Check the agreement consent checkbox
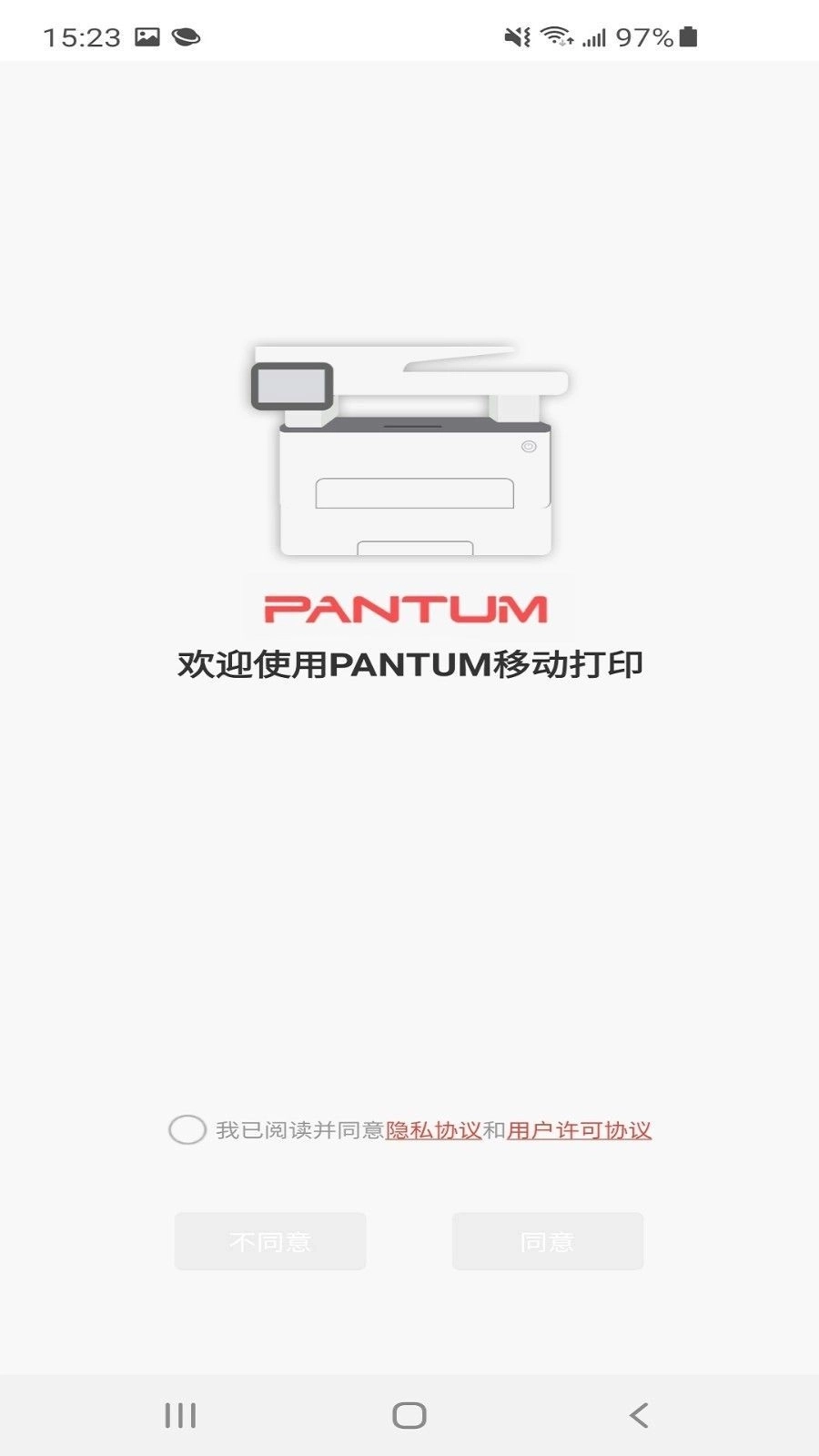The image size is (819, 1456). point(187,1129)
